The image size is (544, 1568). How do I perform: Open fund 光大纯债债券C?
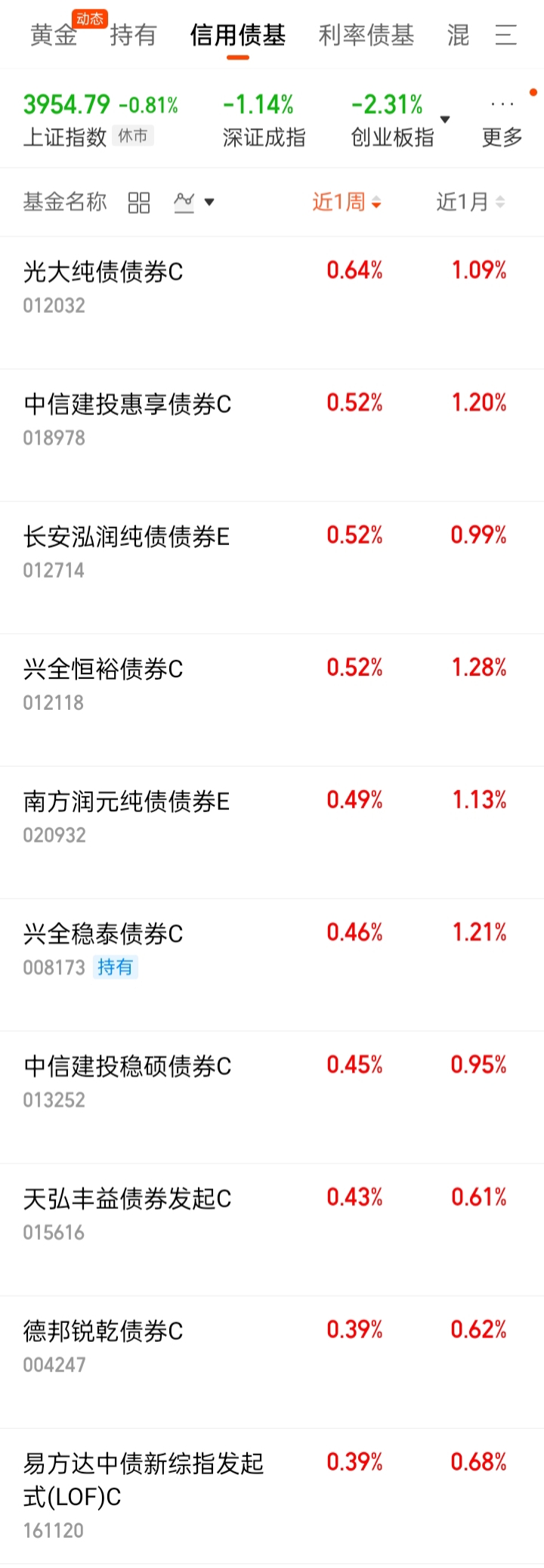[x=272, y=302]
